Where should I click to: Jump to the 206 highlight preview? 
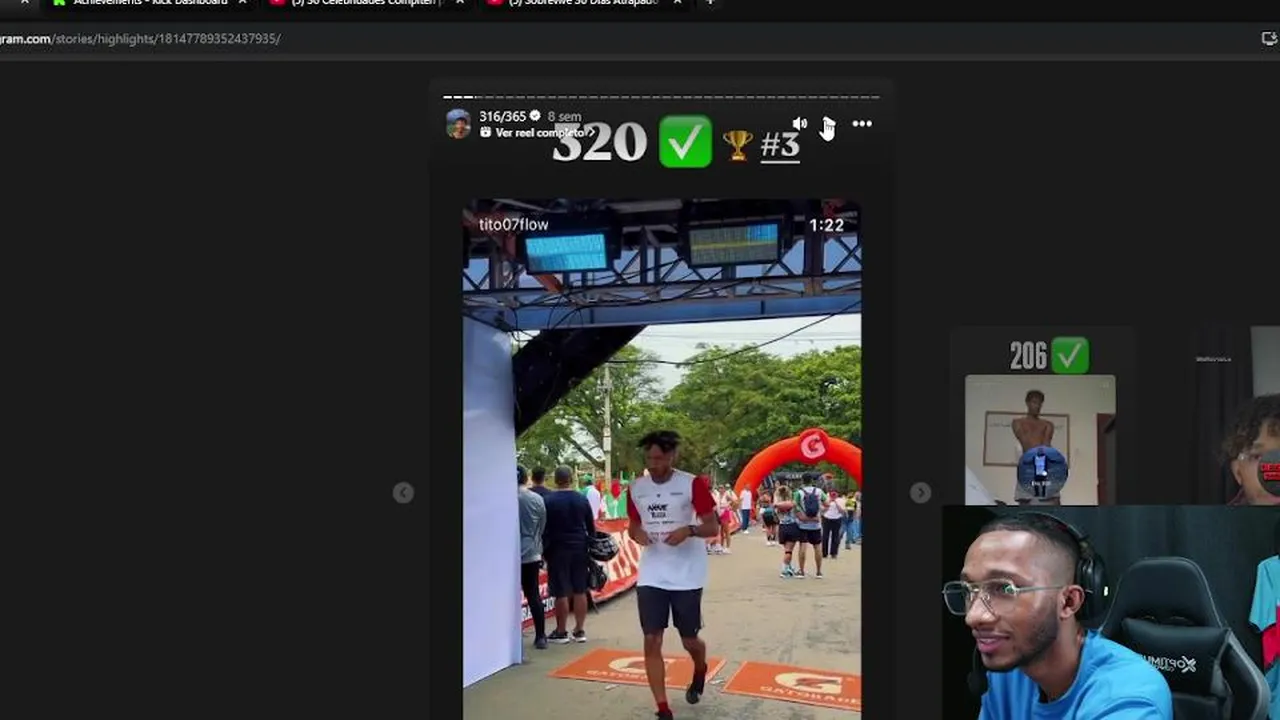pos(1040,430)
